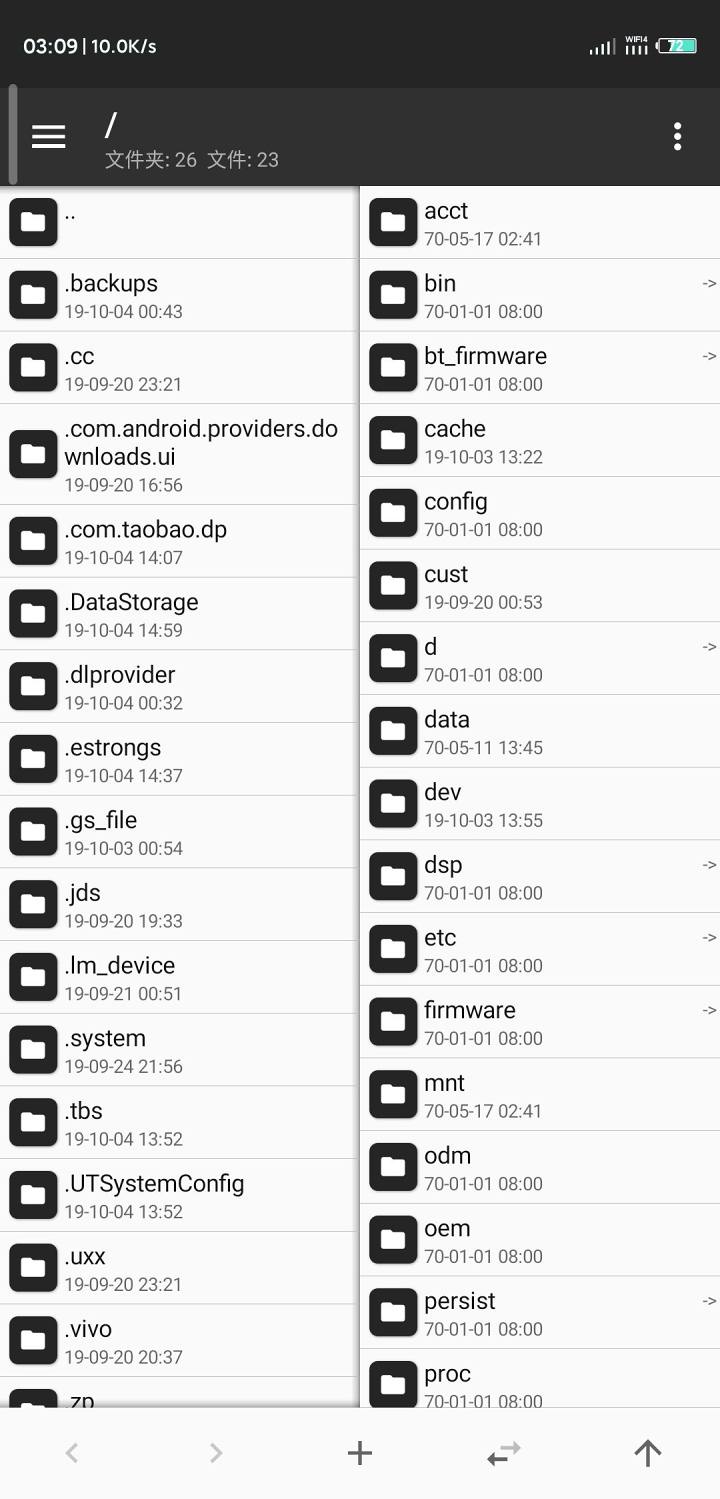Open the persist folder
The width and height of the screenshot is (720, 1499).
tap(540, 1313)
